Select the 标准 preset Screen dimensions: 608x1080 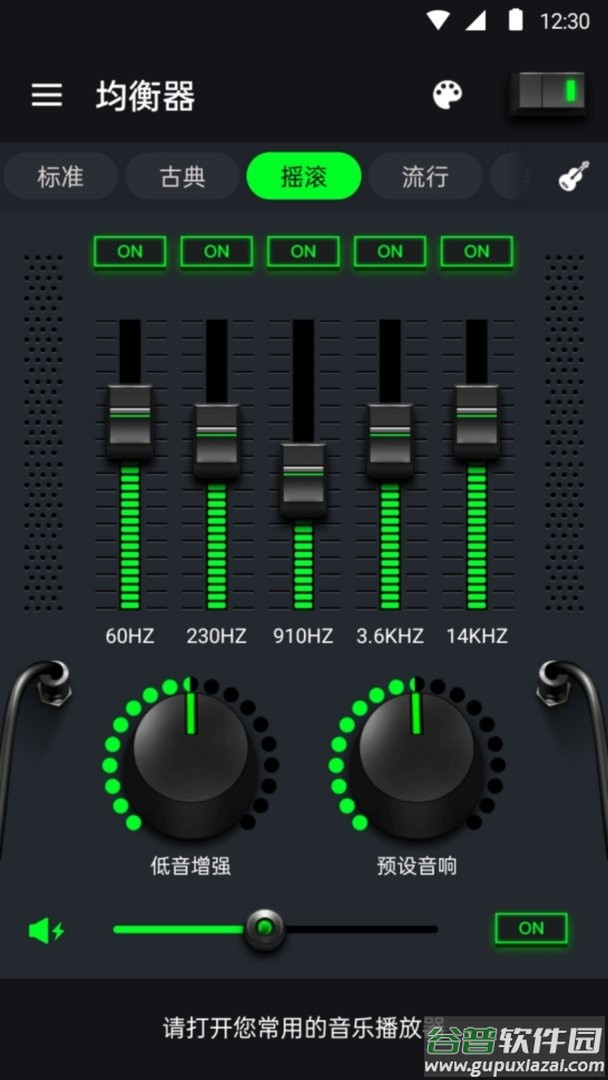pos(61,177)
